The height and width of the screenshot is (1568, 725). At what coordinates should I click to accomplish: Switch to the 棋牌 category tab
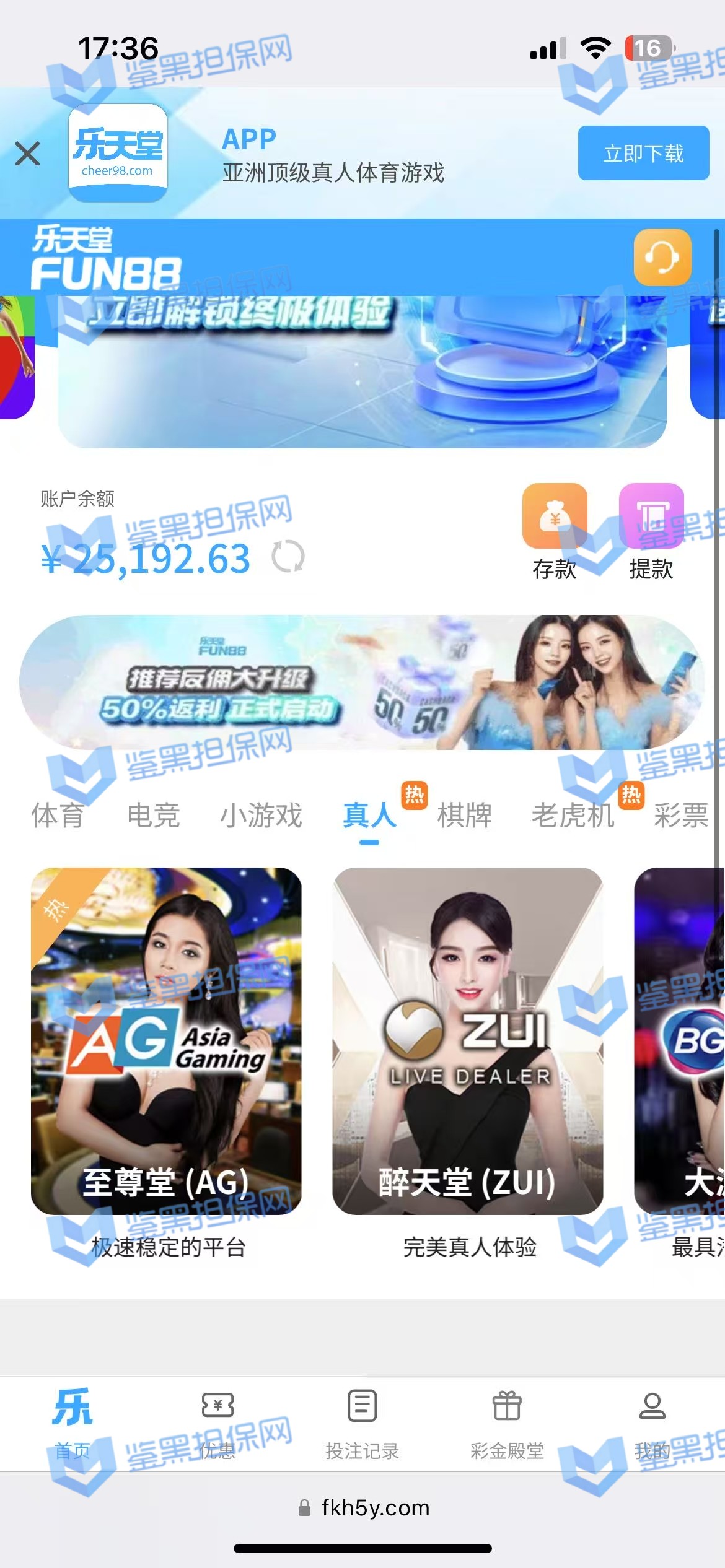coord(464,815)
